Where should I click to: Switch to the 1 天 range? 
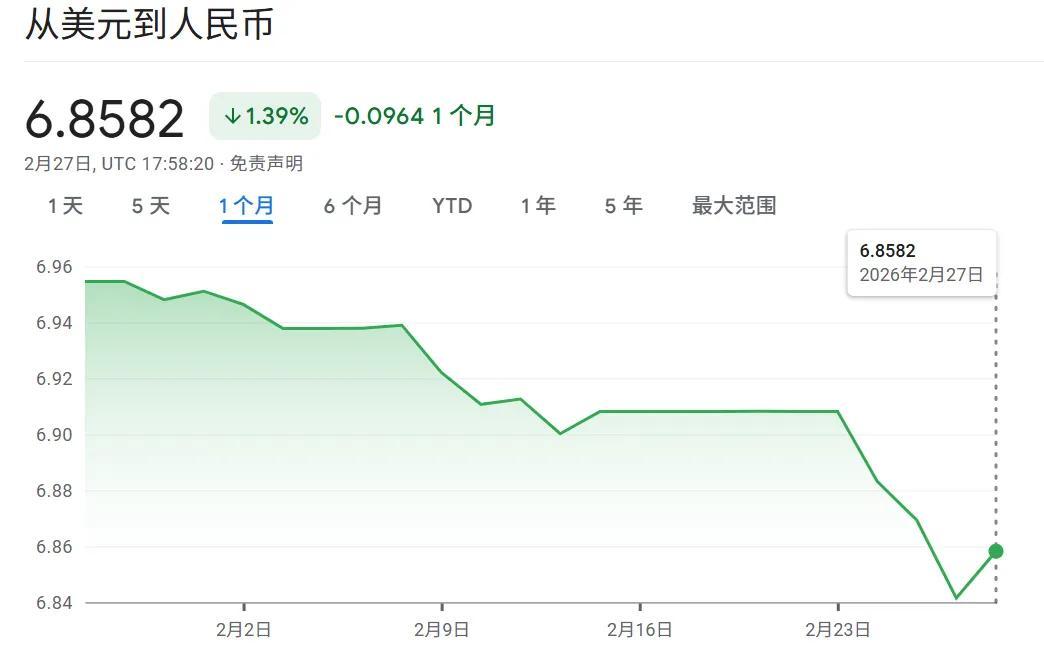(65, 206)
